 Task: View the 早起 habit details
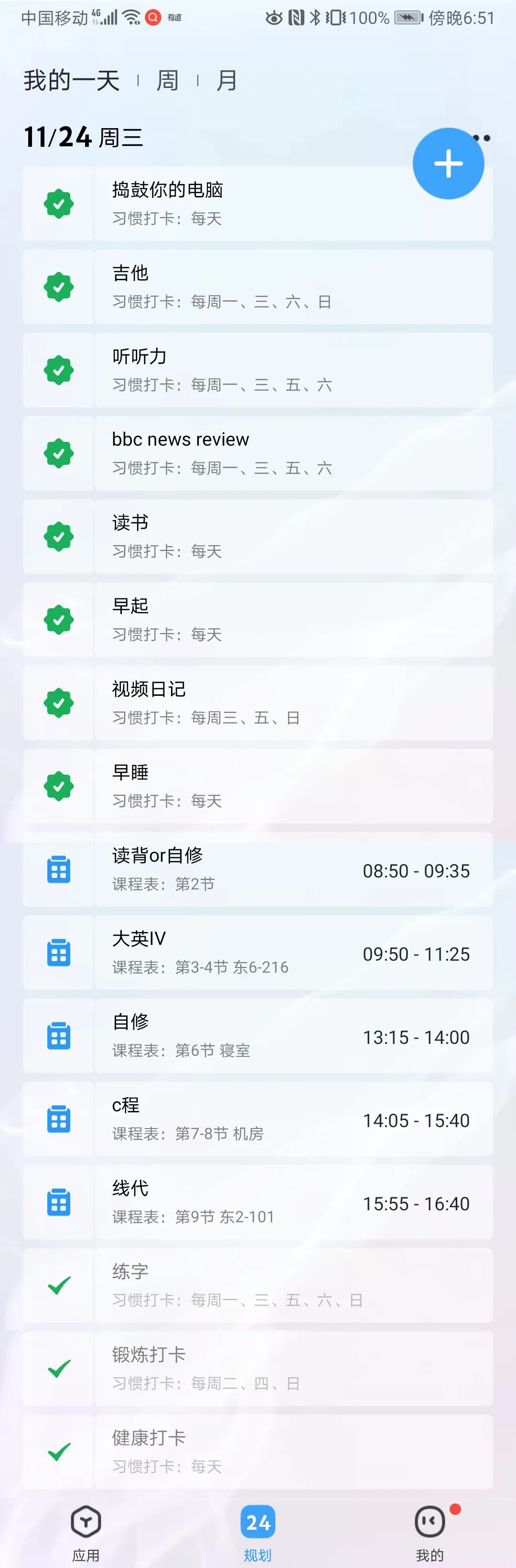click(x=292, y=620)
